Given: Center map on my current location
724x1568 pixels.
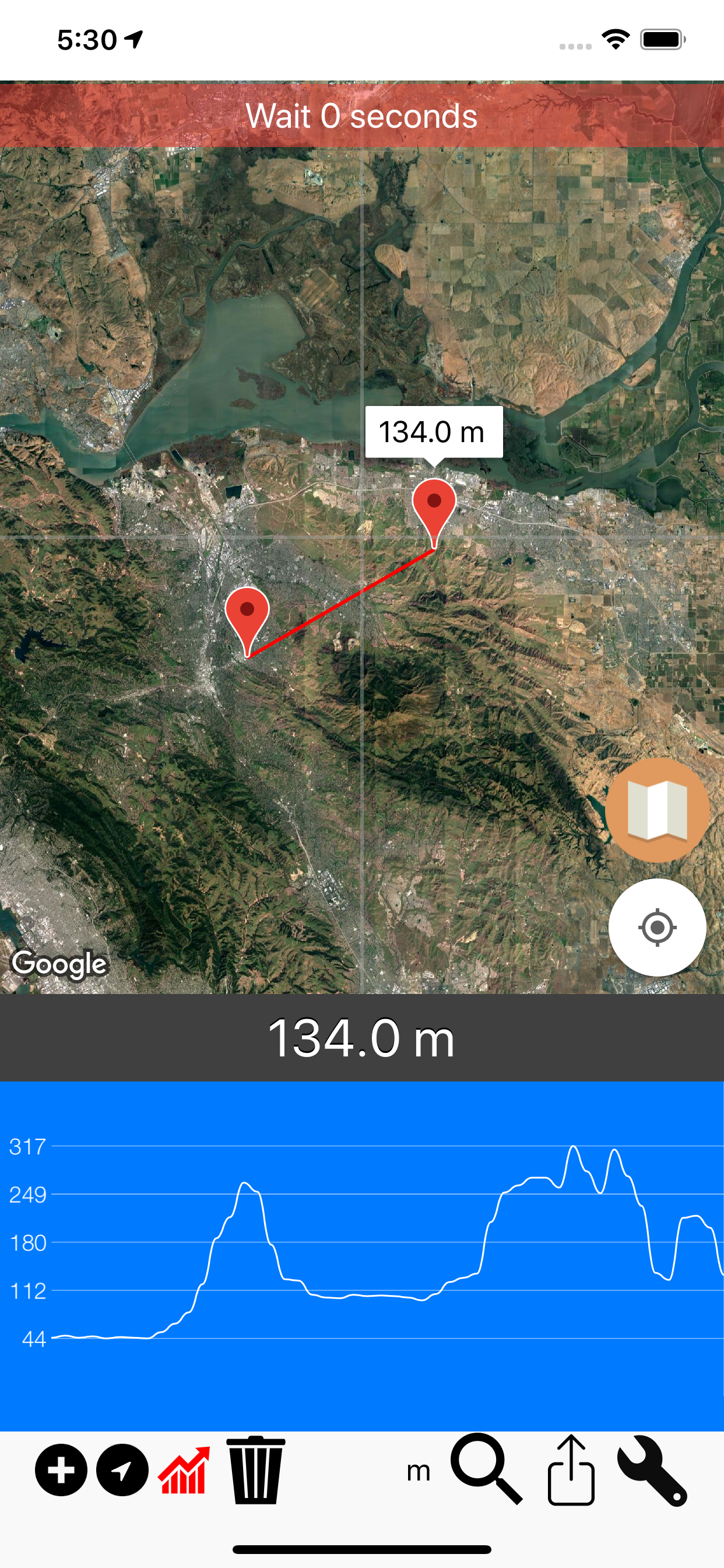Looking at the screenshot, I should click(x=657, y=927).
